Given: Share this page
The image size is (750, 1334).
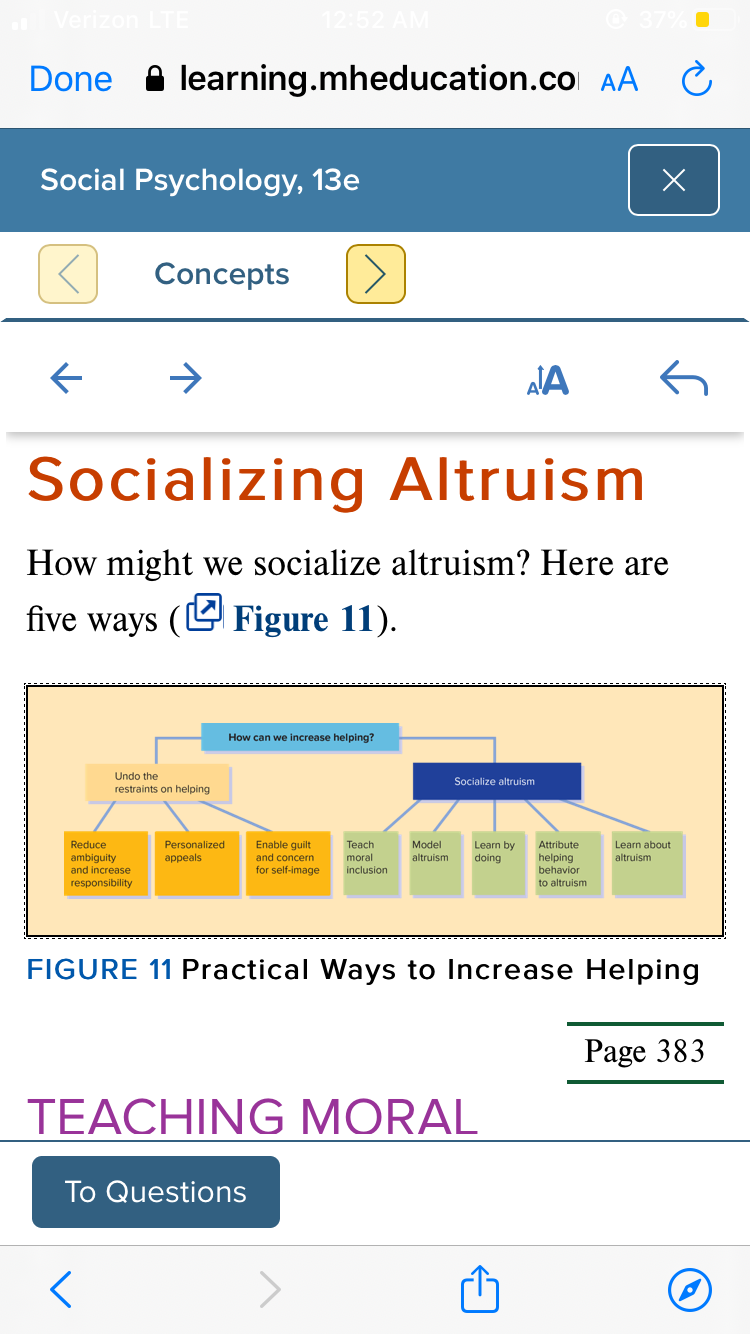Looking at the screenshot, I should [x=479, y=1287].
